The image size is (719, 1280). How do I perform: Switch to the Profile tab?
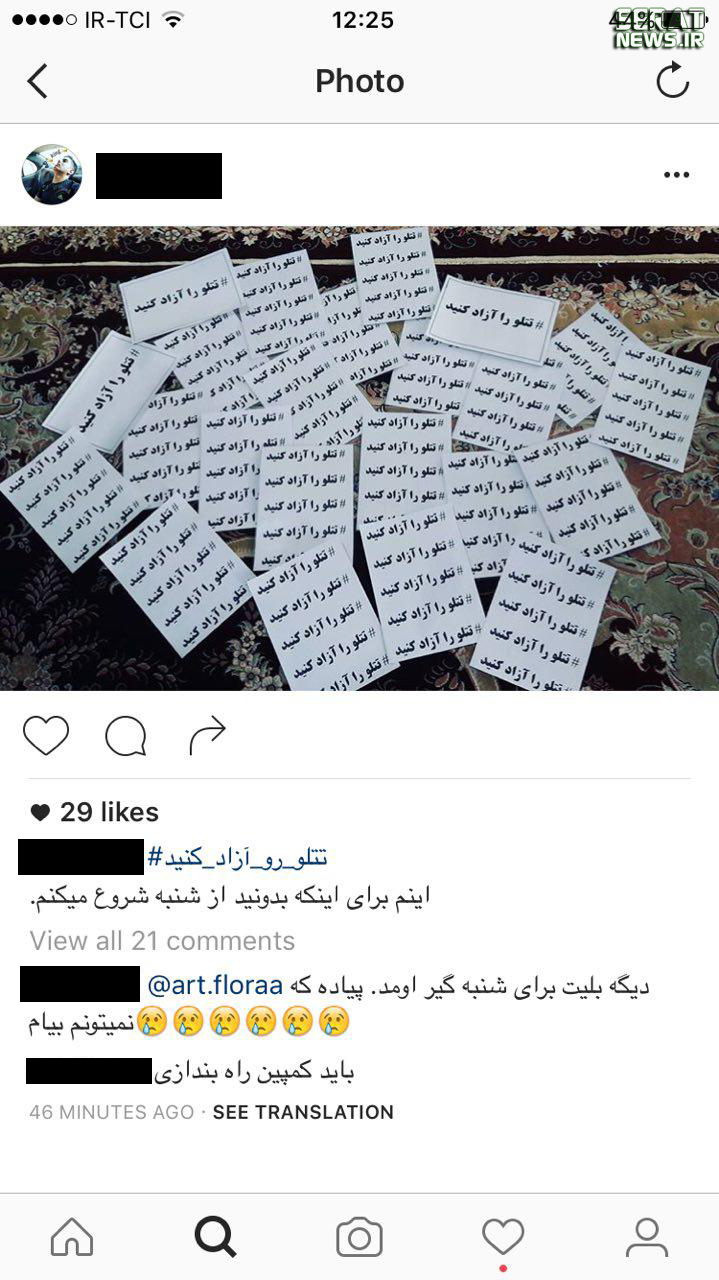pos(647,1238)
